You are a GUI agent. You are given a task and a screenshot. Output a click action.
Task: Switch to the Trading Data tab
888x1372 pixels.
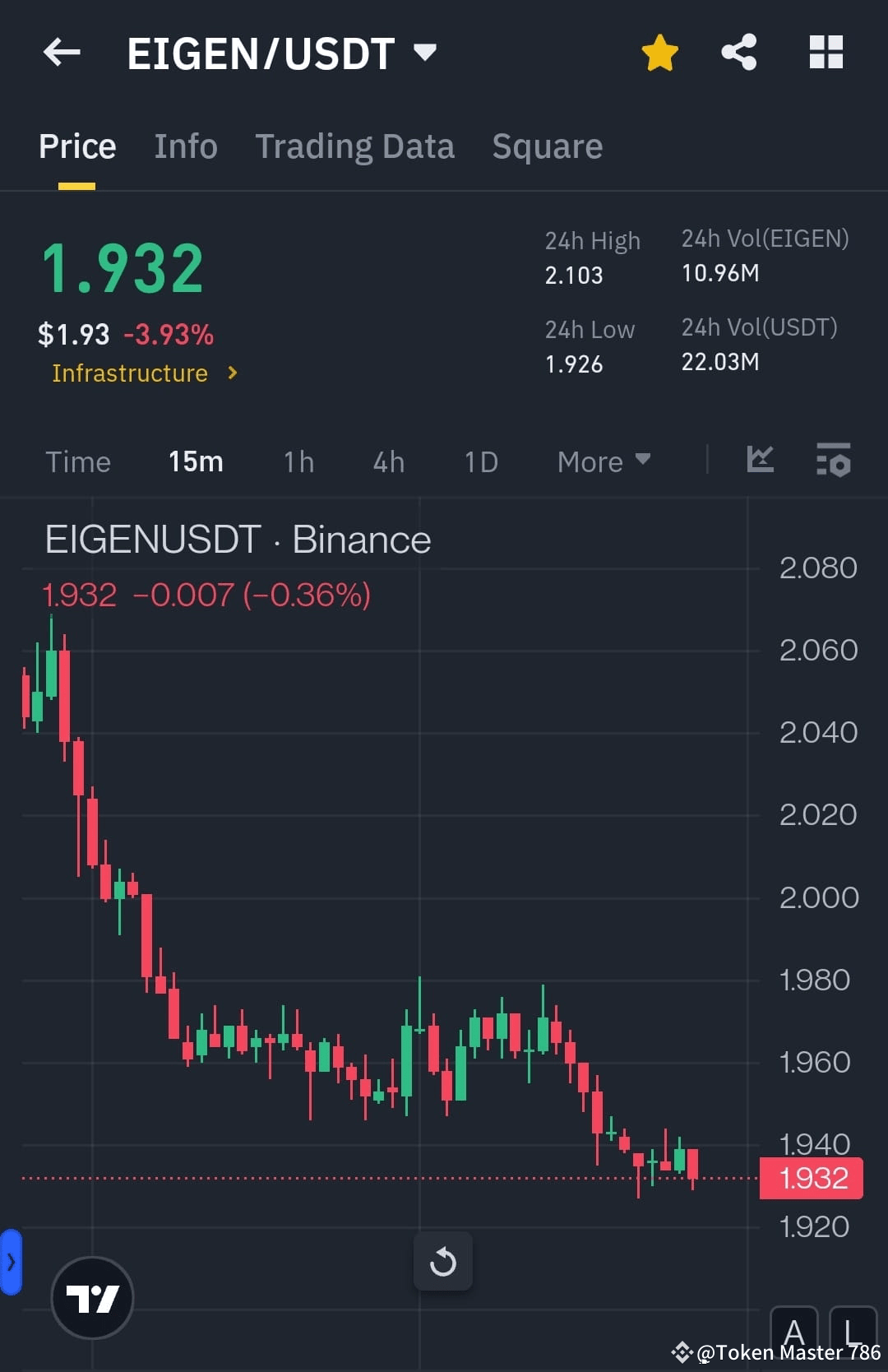click(x=355, y=146)
